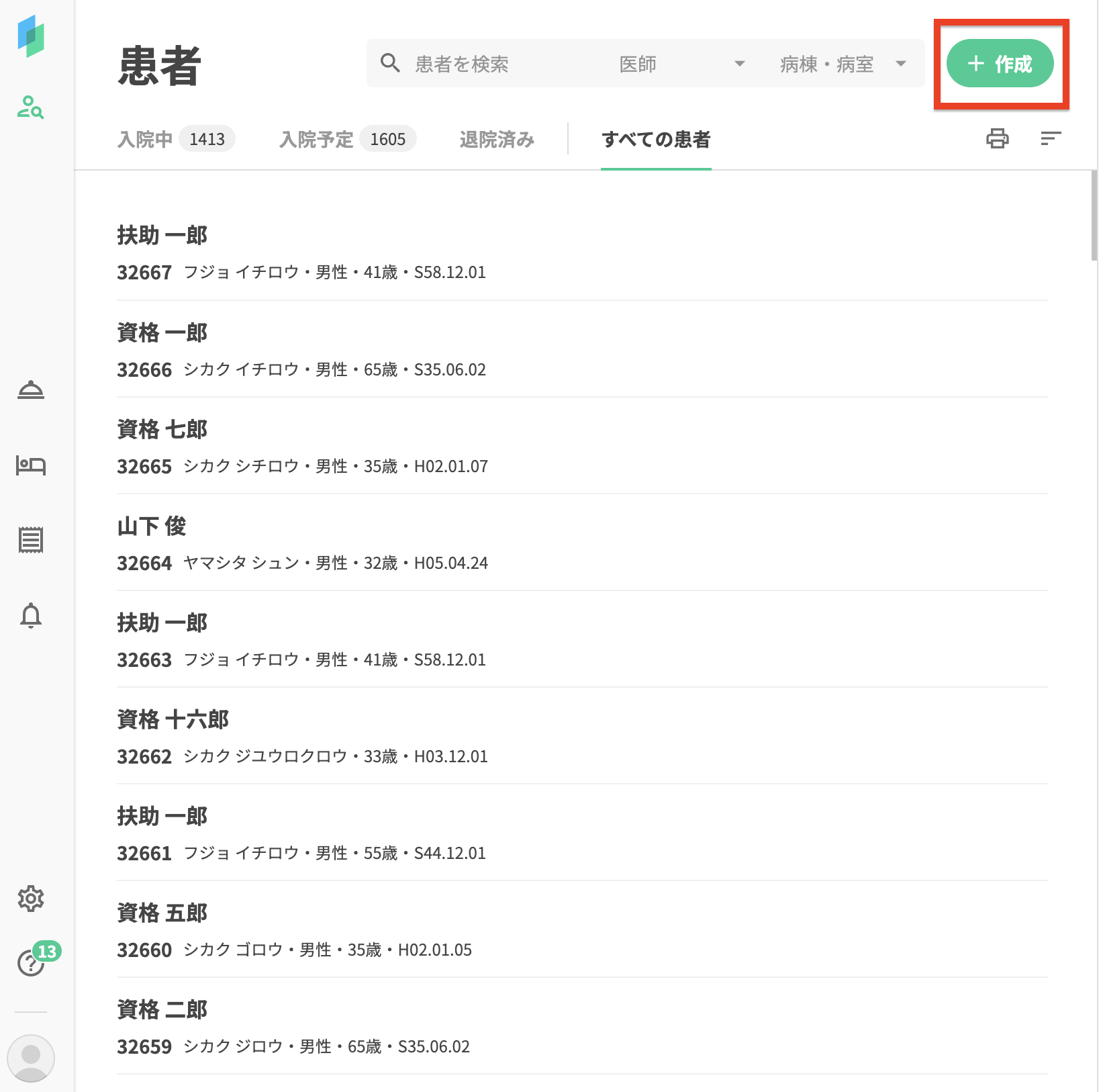Expand the 医師 dropdown filter
Viewport: 1101px width, 1092px height.
pyautogui.click(x=681, y=64)
